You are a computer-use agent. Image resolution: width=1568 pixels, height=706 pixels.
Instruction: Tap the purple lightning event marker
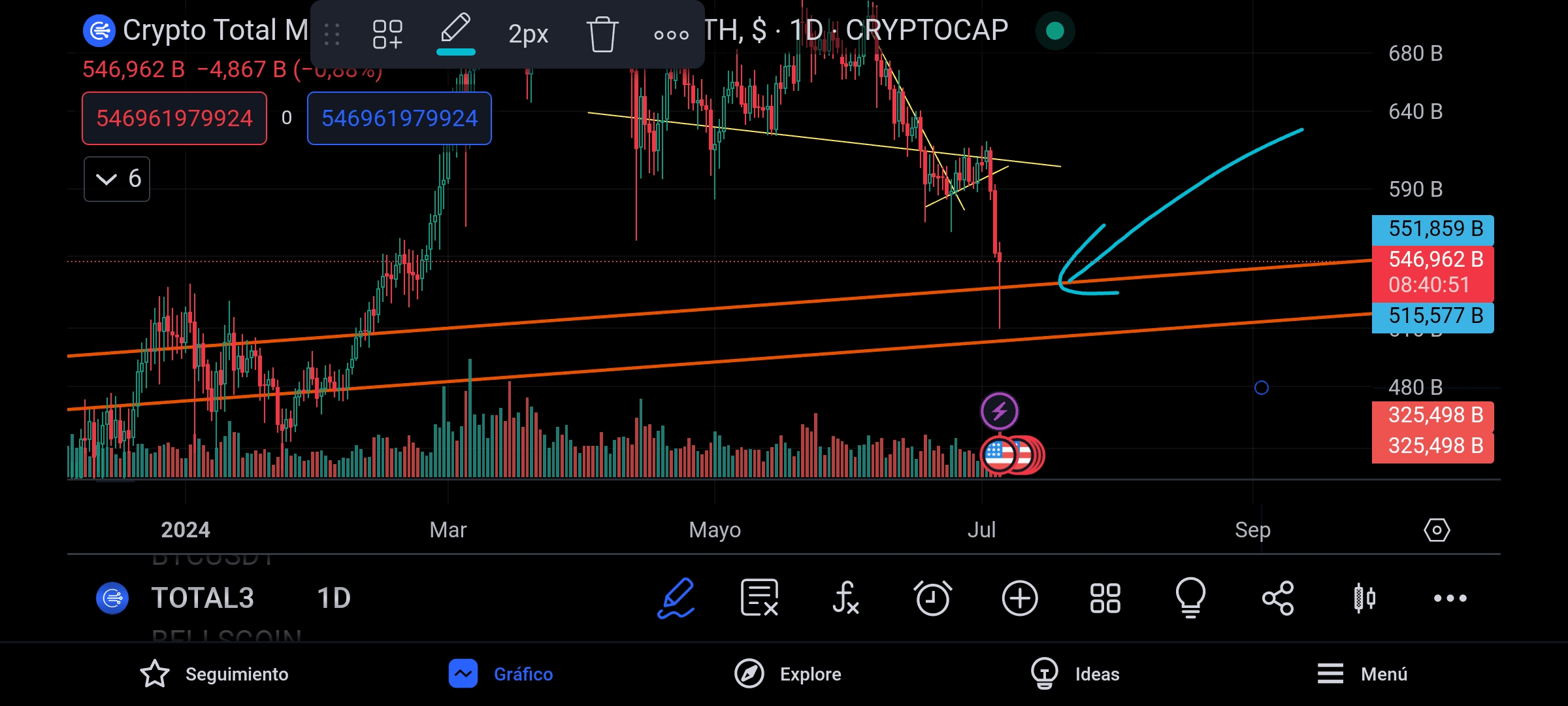coord(999,411)
